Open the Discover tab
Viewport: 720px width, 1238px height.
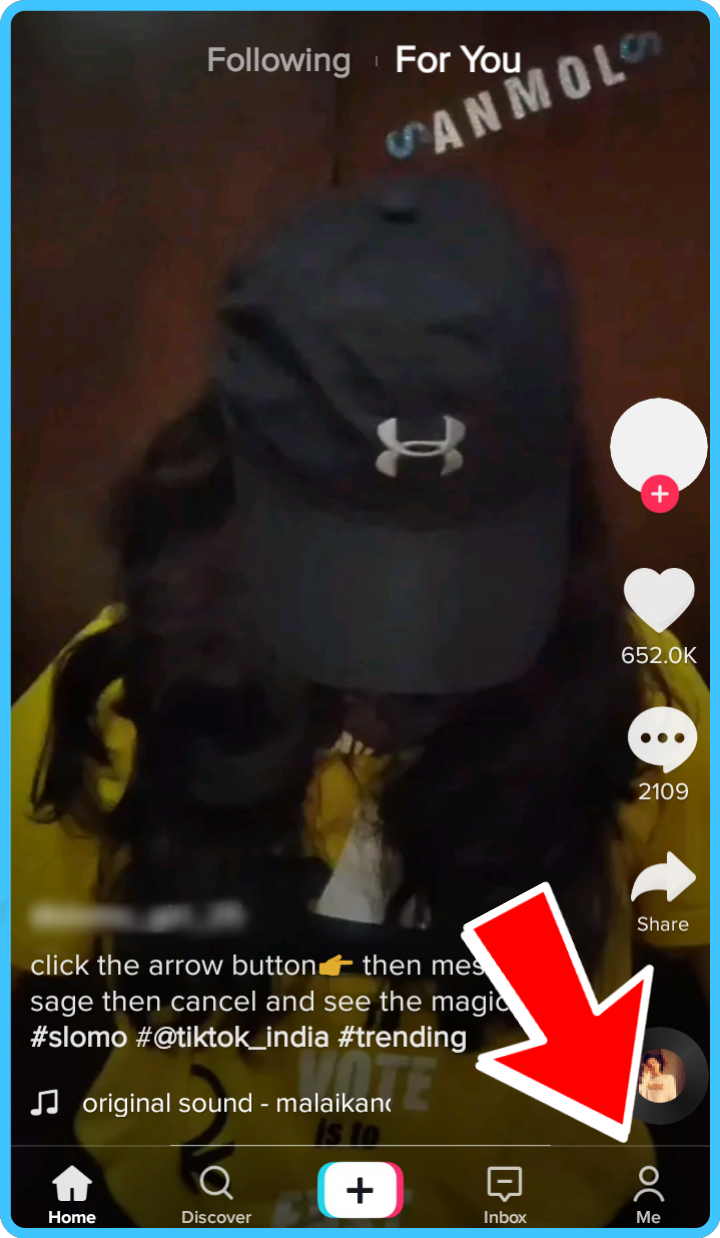pyautogui.click(x=216, y=1195)
